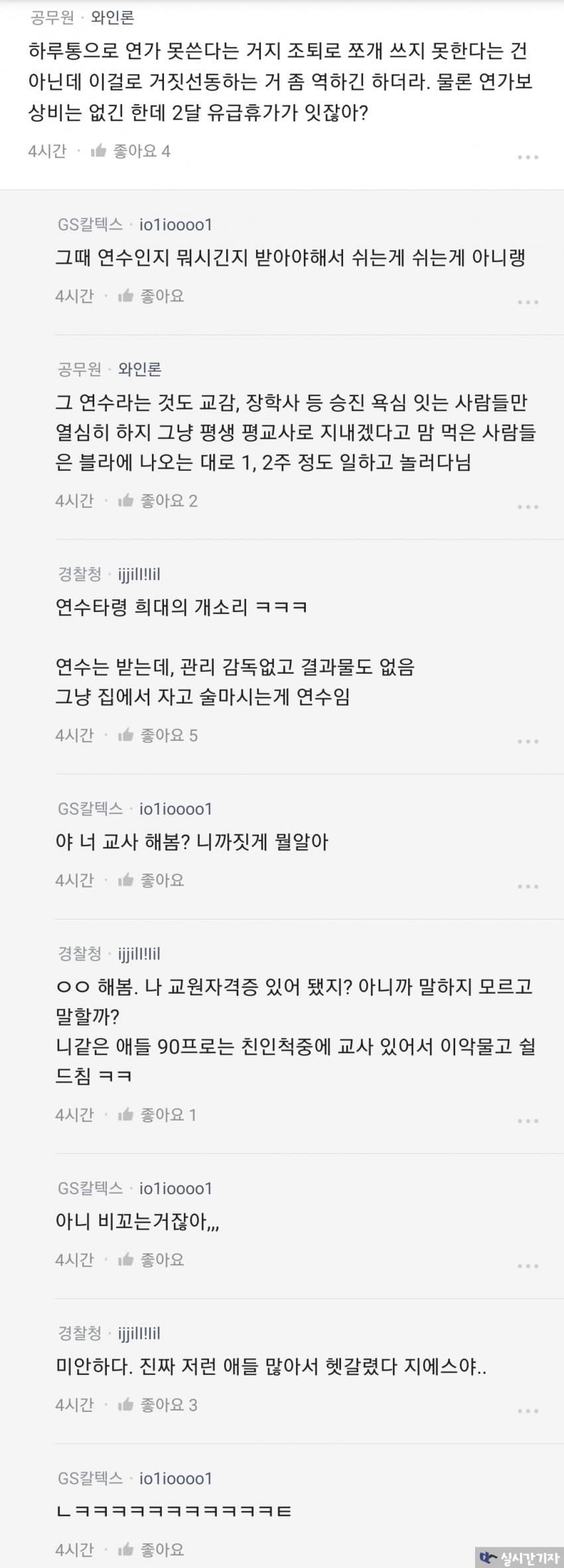This screenshot has height=1568, width=564.
Task: Like the '연수타령 희대의 개소리' reply
Action: point(157,735)
